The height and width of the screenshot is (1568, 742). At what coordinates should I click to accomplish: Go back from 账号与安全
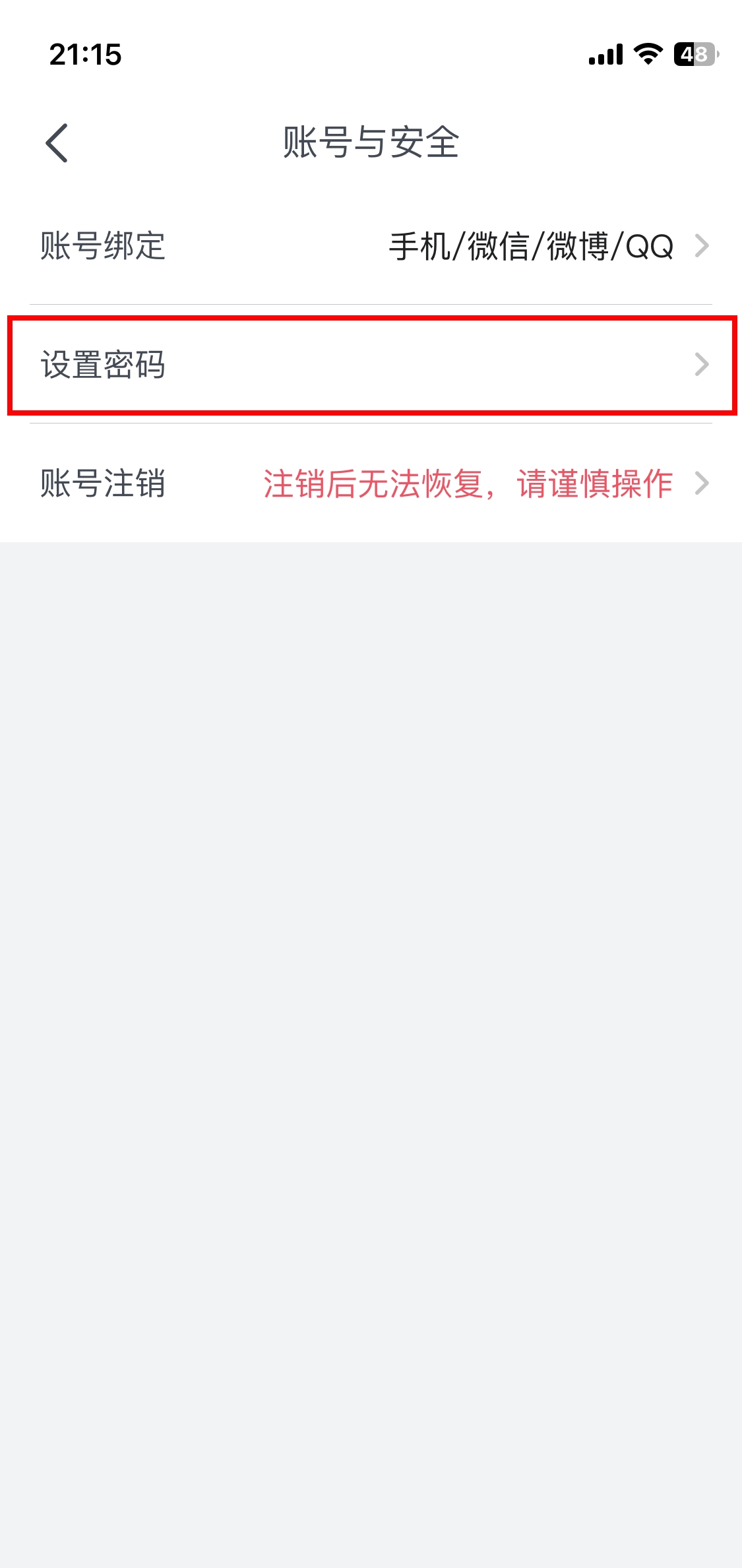tap(57, 142)
